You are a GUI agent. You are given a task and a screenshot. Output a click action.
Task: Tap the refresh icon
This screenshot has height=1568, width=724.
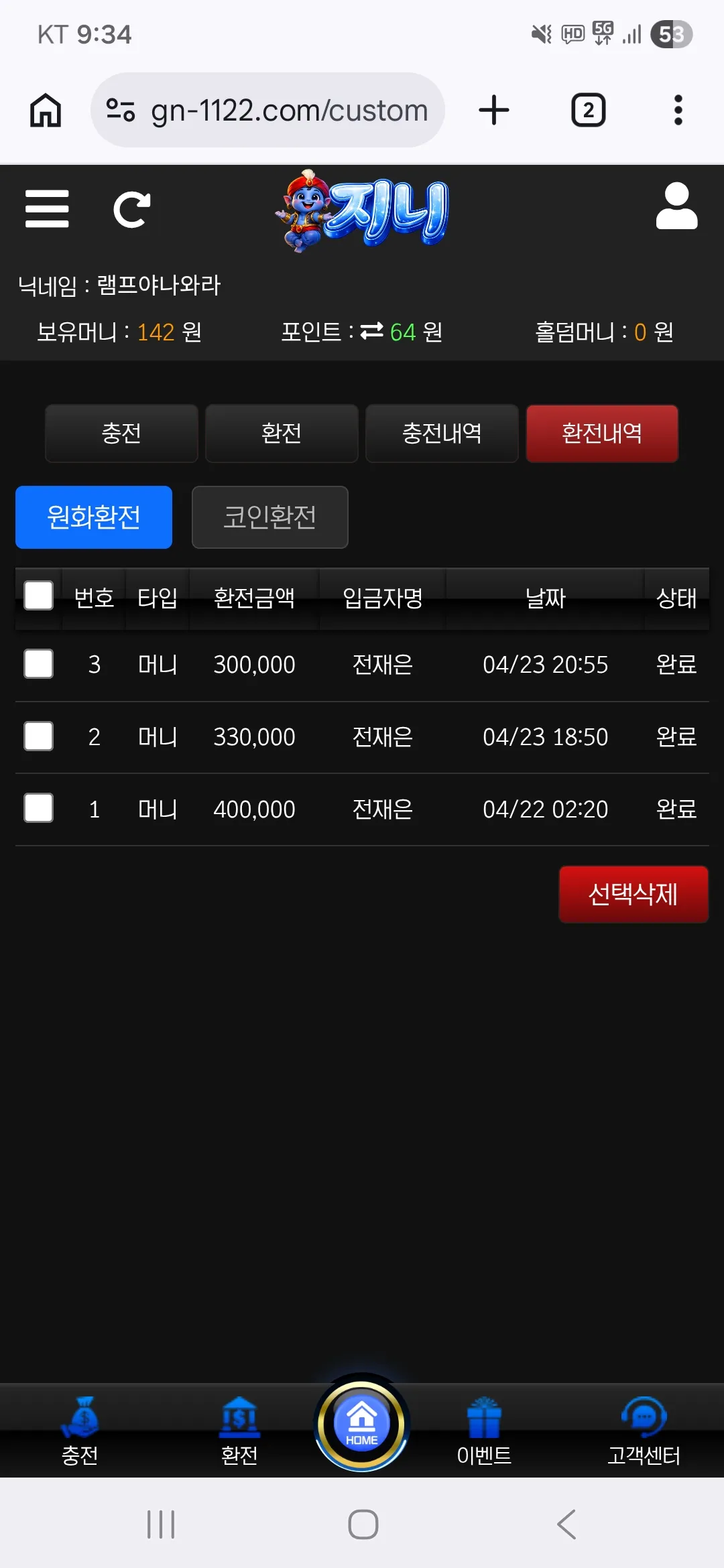(131, 210)
